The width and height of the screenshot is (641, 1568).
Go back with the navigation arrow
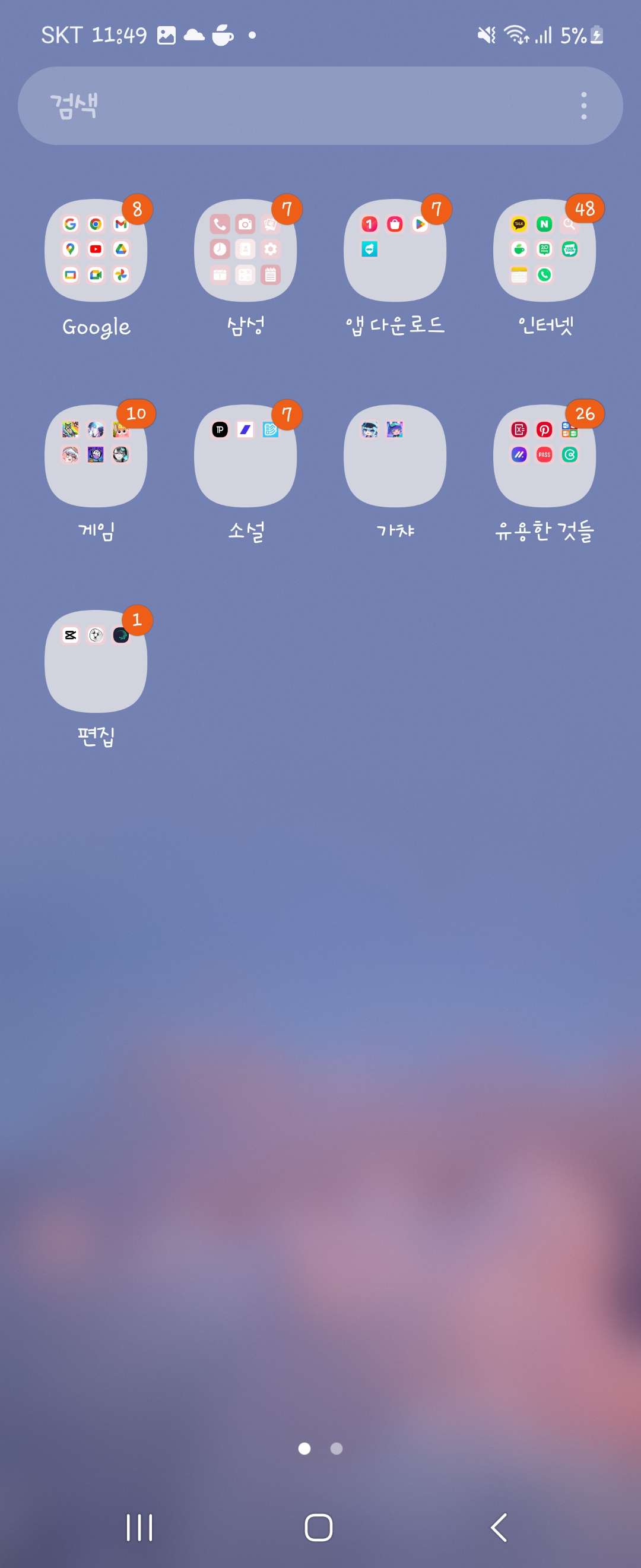pos(499,1527)
